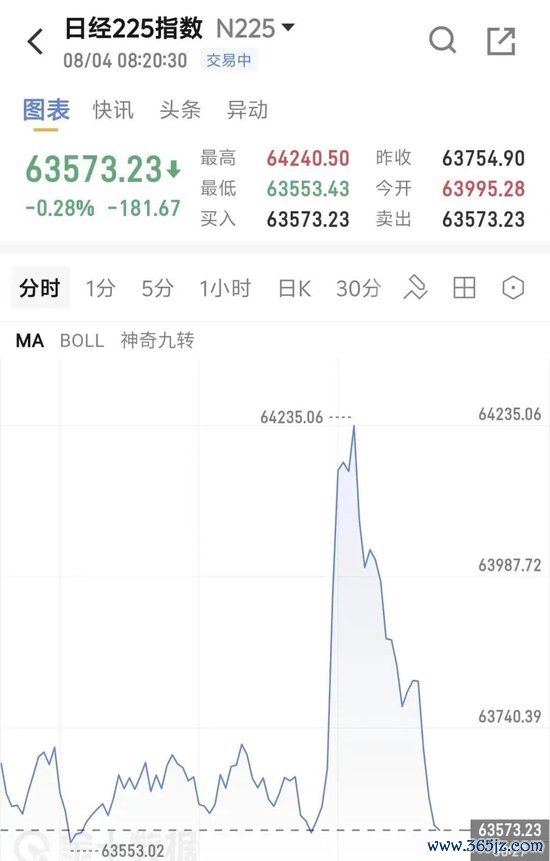Open the chart grid layout icon

pyautogui.click(x=464, y=287)
